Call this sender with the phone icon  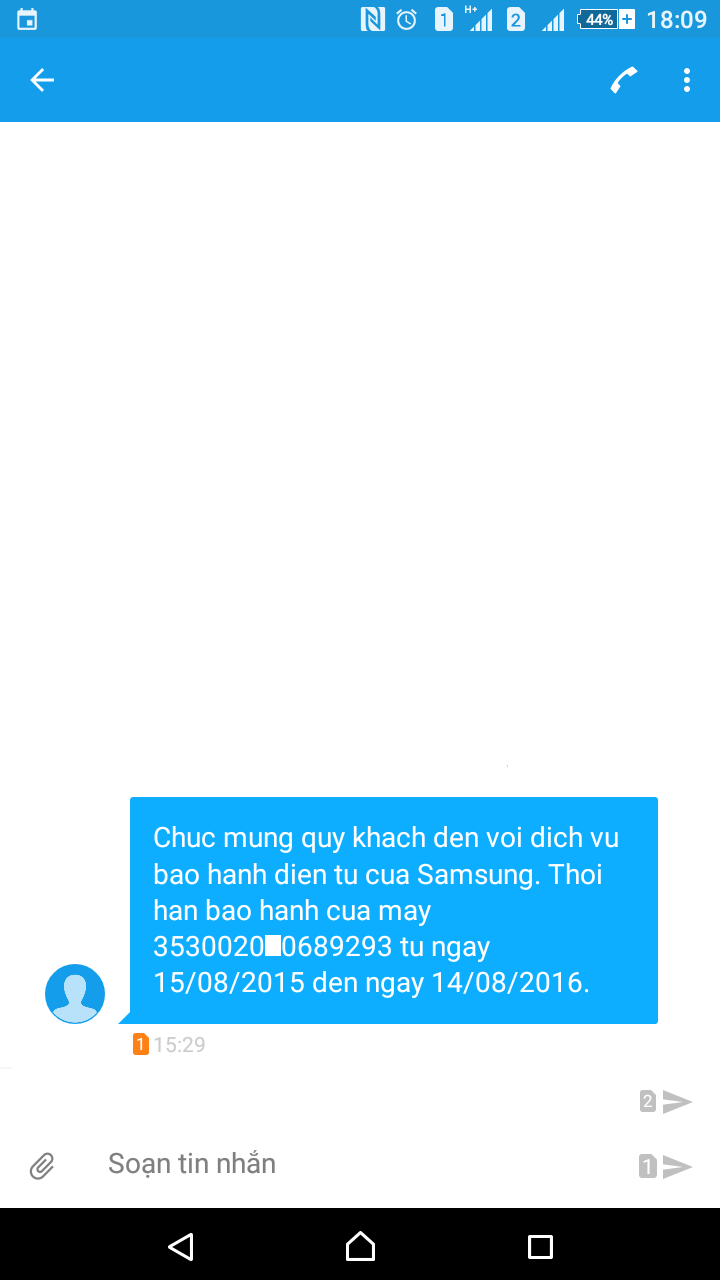pyautogui.click(x=624, y=80)
